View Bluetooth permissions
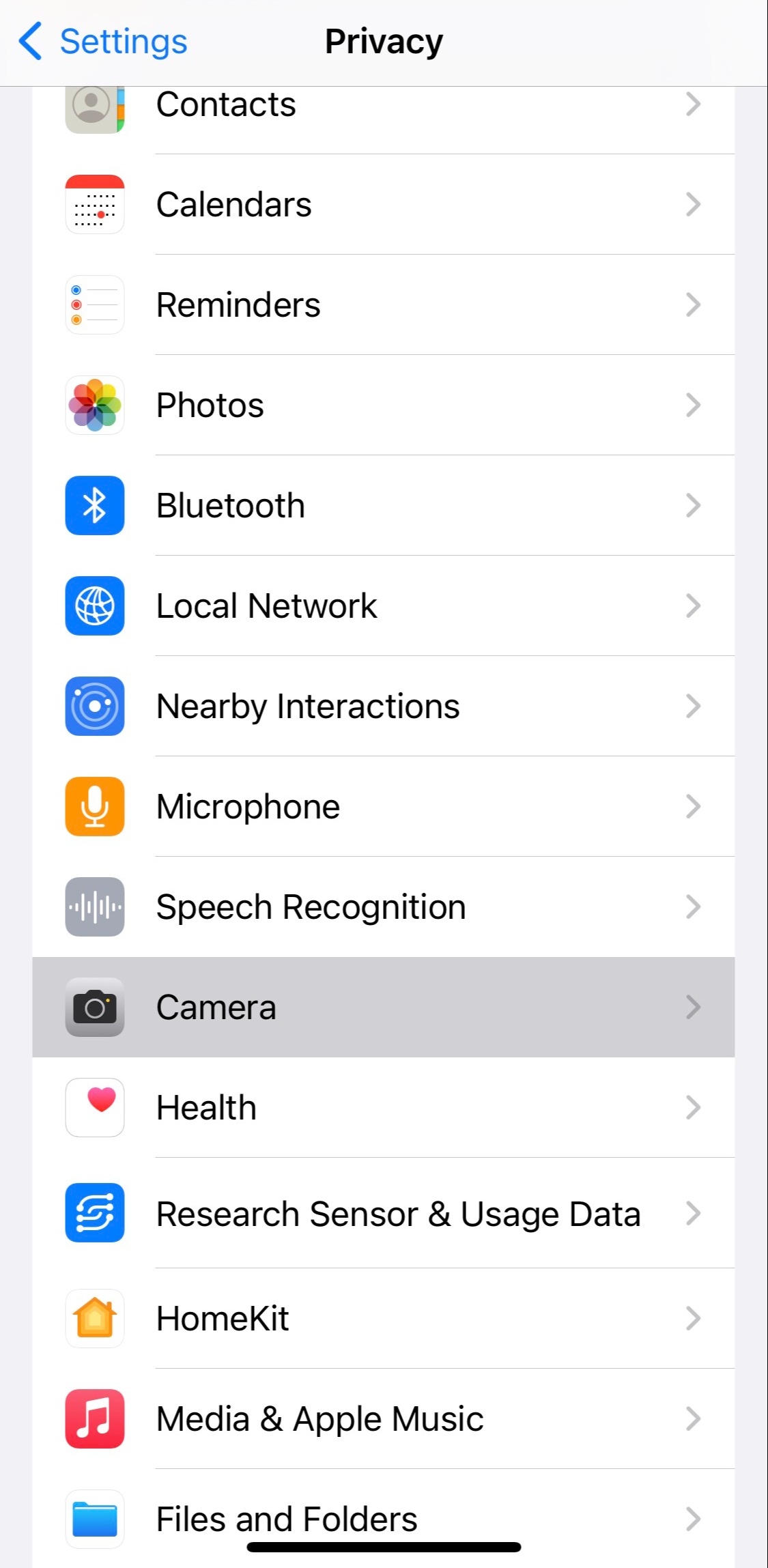Screen dimensions: 768x1568 coord(382,506)
